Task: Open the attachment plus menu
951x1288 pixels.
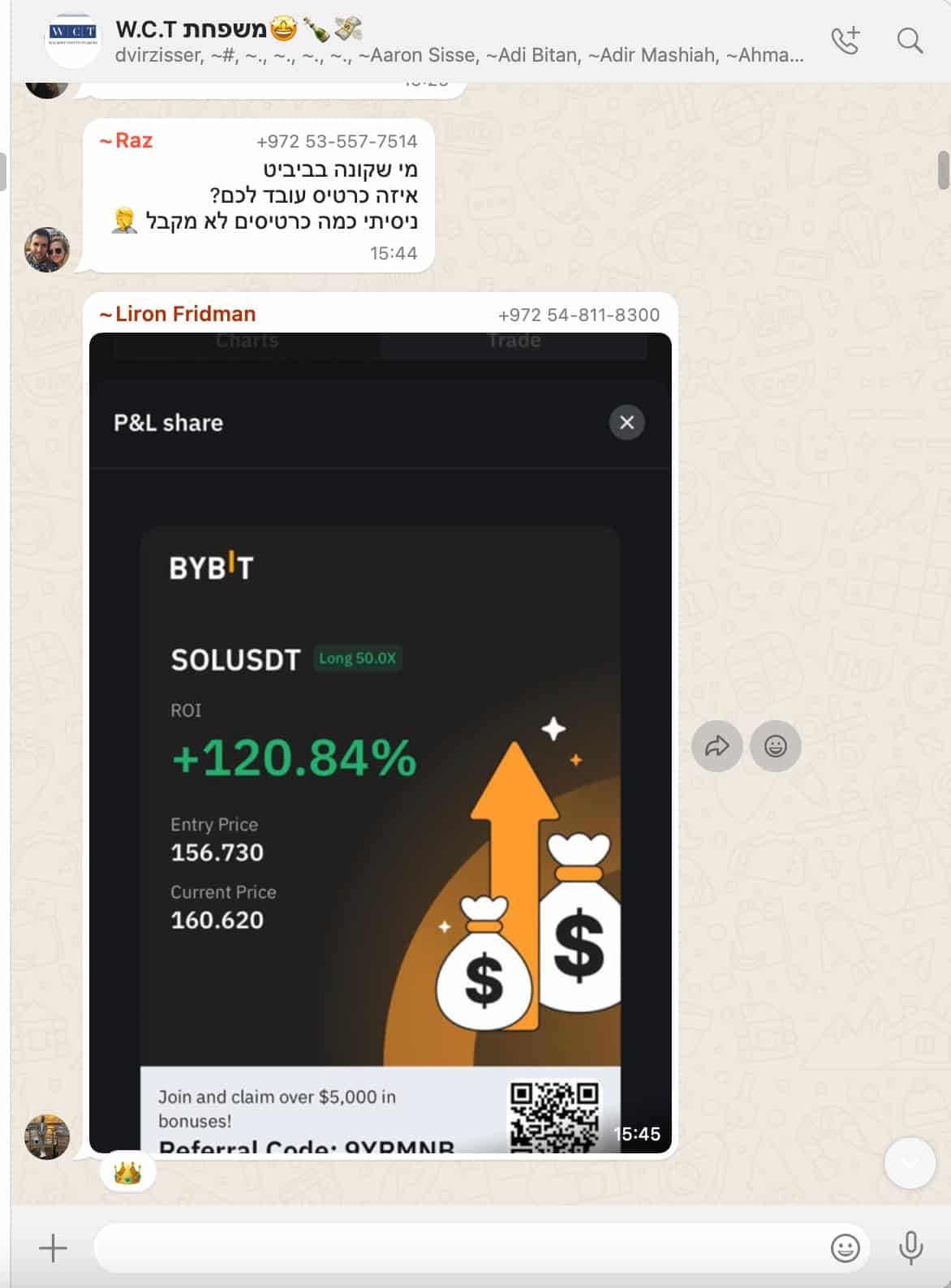Action: (x=53, y=1247)
